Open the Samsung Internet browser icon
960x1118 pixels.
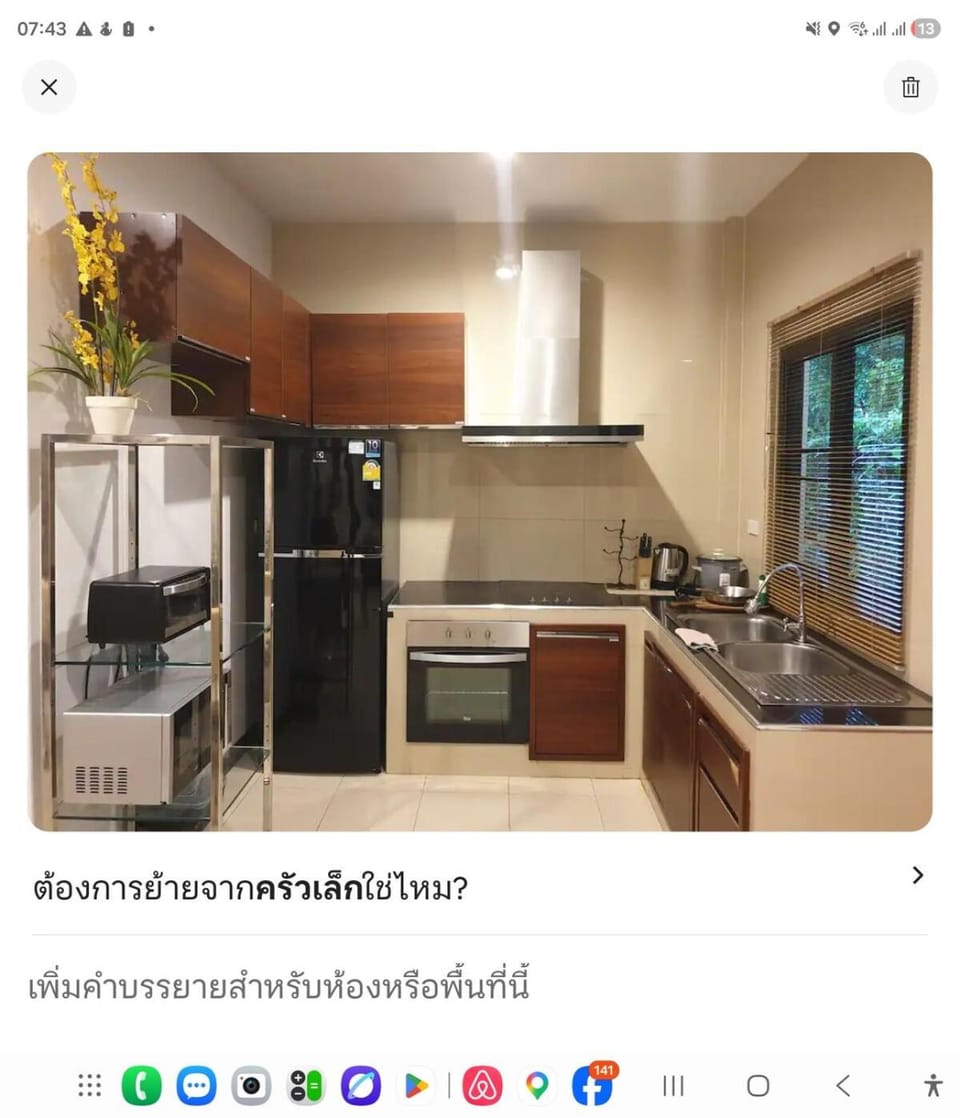pyautogui.click(x=361, y=1086)
